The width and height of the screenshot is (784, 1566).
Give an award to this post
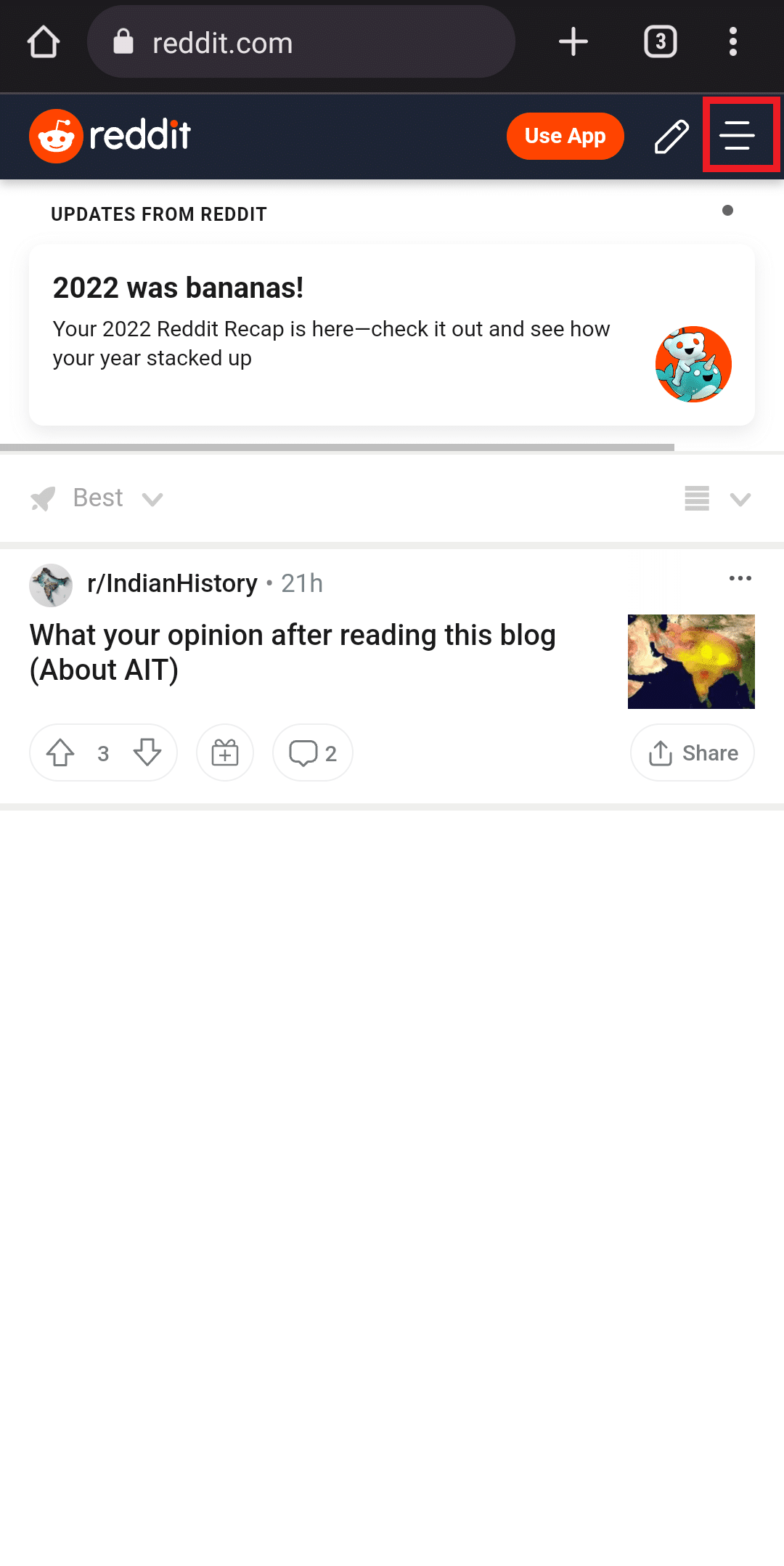[x=225, y=752]
